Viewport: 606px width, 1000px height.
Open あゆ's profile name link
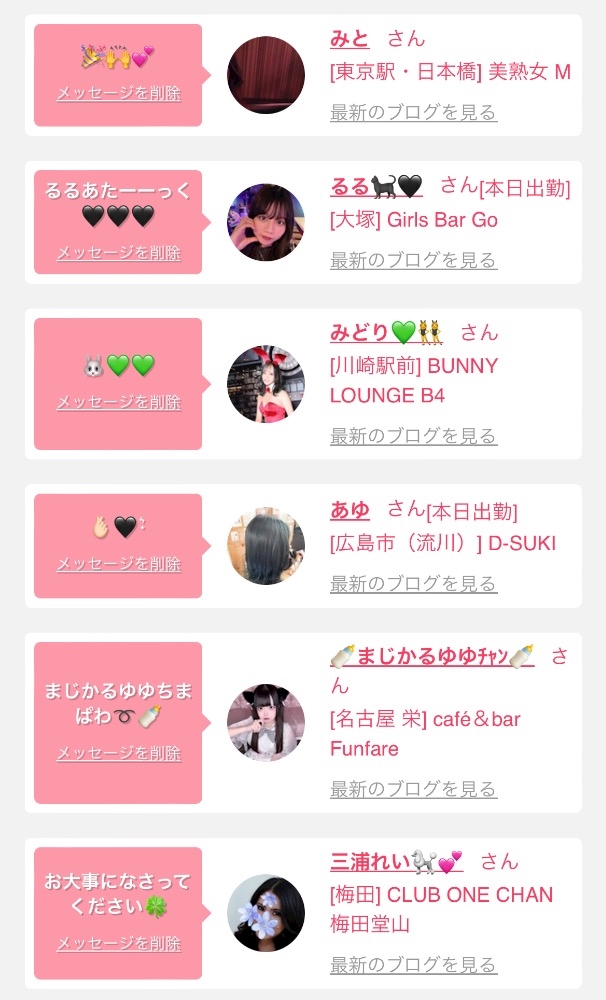coord(350,510)
